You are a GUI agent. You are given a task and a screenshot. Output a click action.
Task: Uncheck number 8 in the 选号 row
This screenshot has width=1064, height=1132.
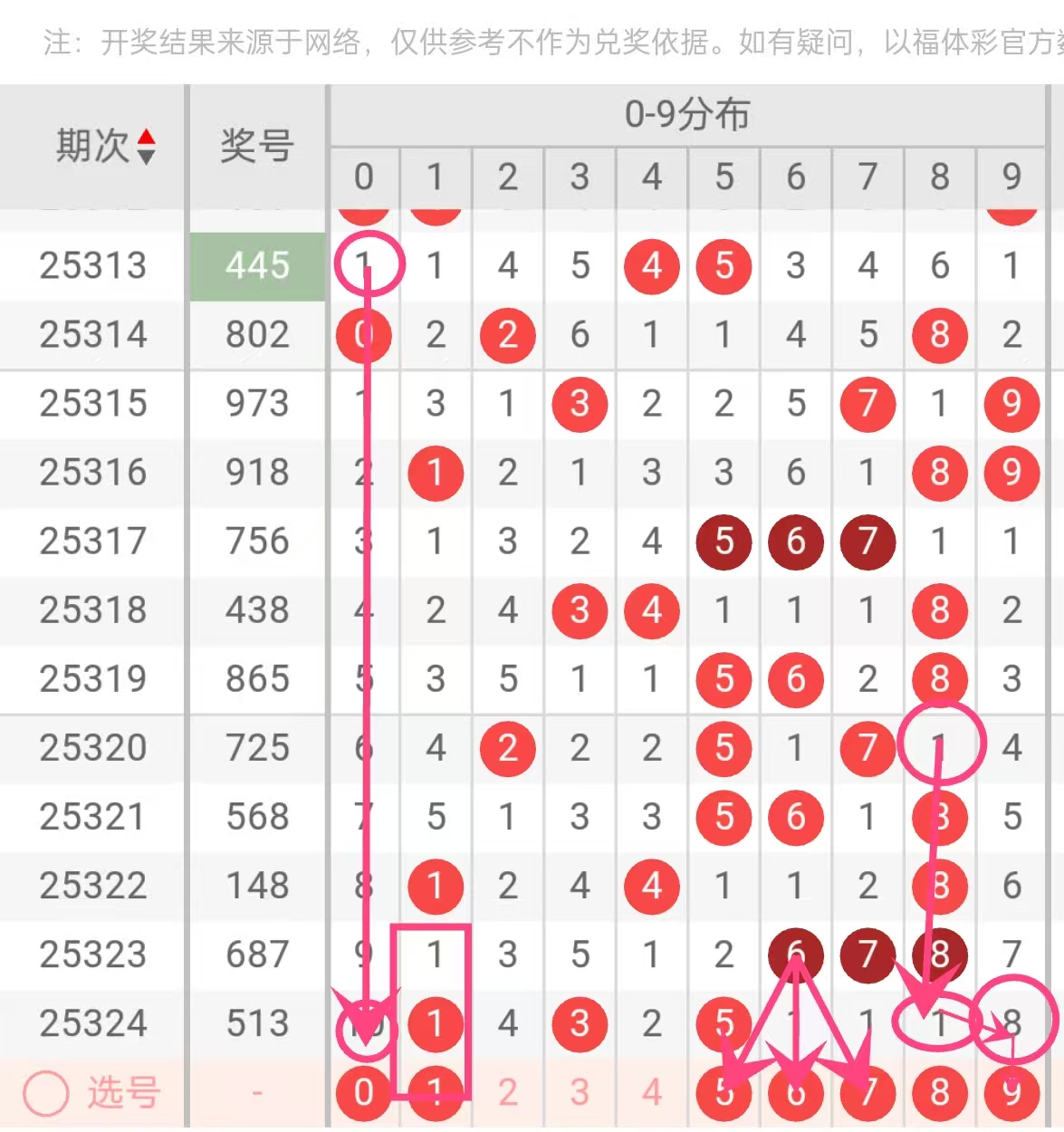point(940,1092)
